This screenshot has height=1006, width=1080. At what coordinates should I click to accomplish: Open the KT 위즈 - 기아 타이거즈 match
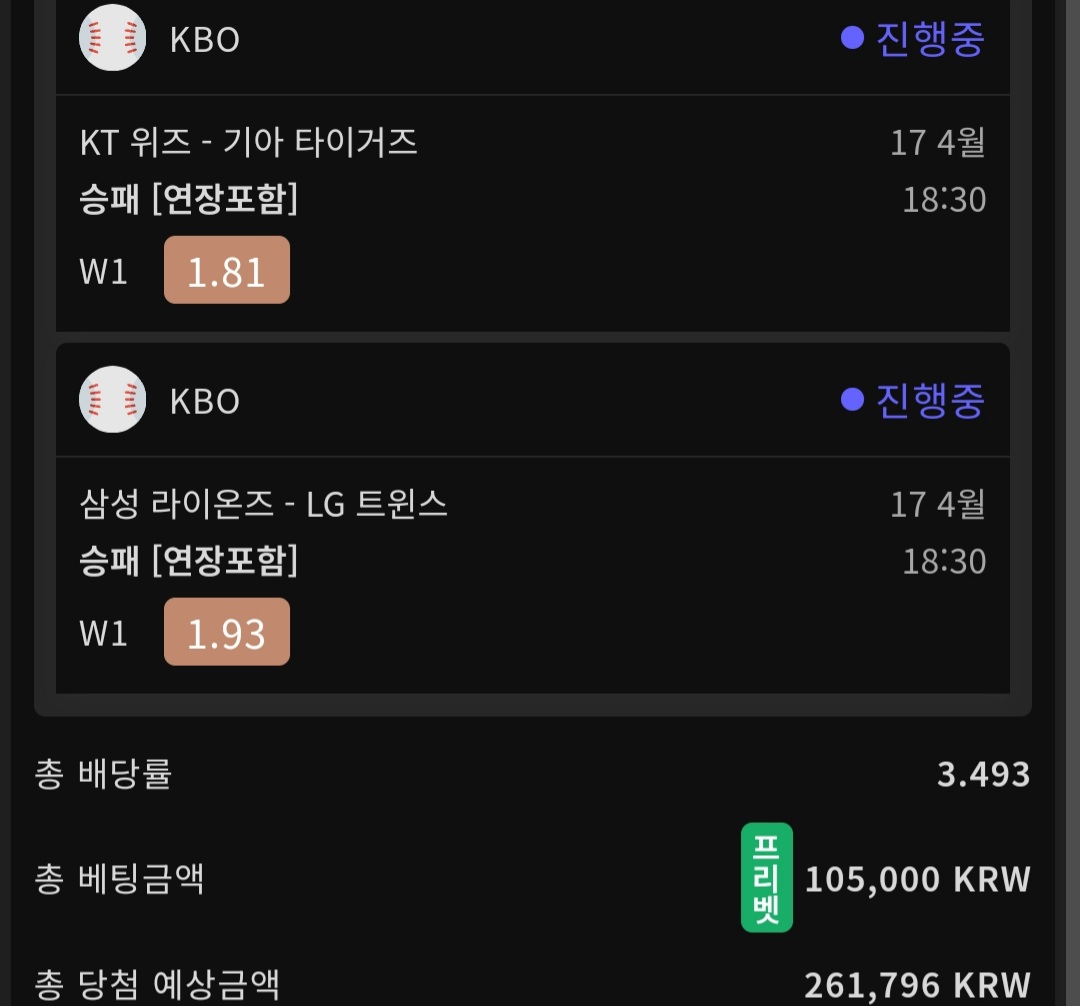(248, 143)
